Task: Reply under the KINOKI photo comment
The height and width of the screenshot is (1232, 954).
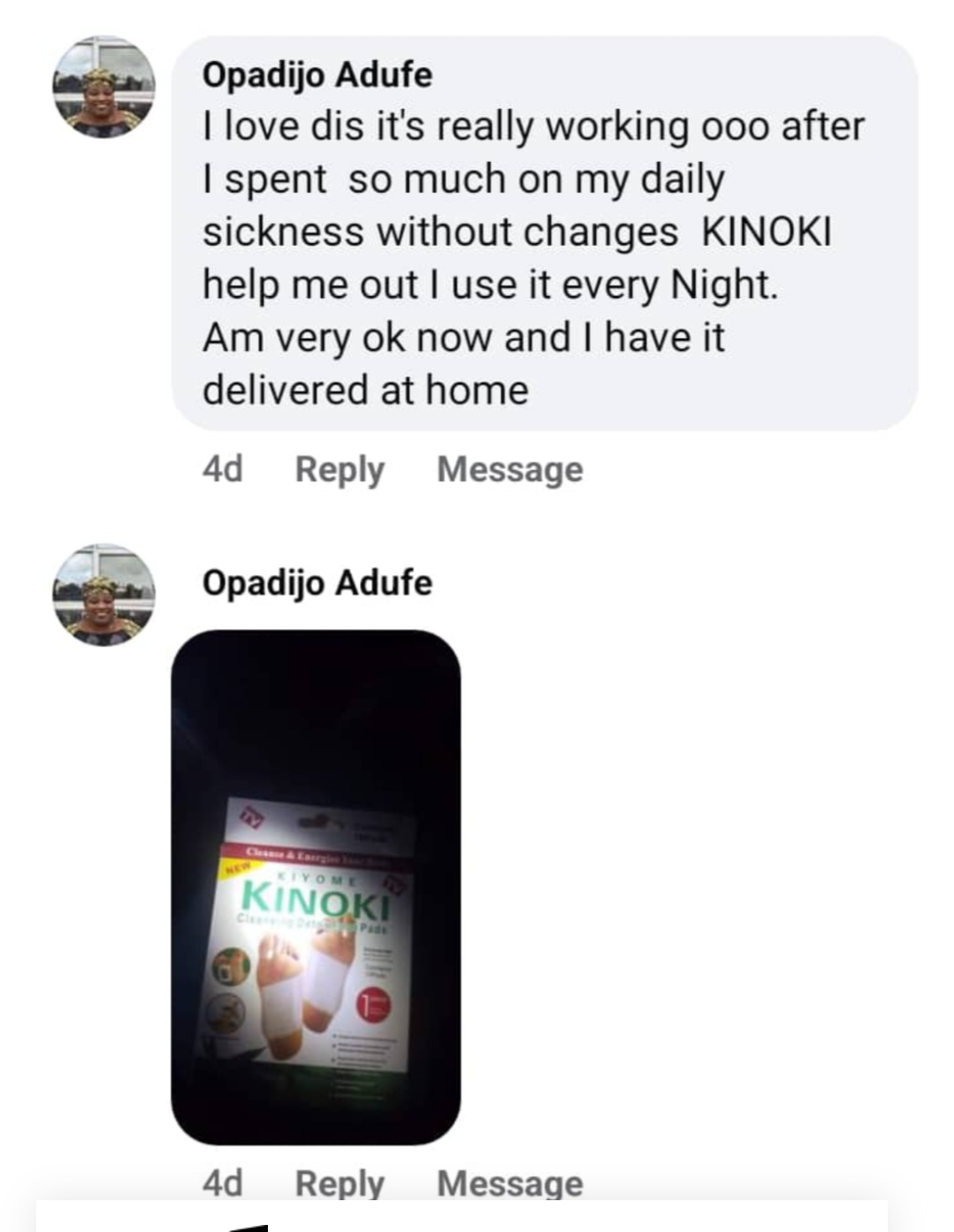Action: (x=340, y=1183)
